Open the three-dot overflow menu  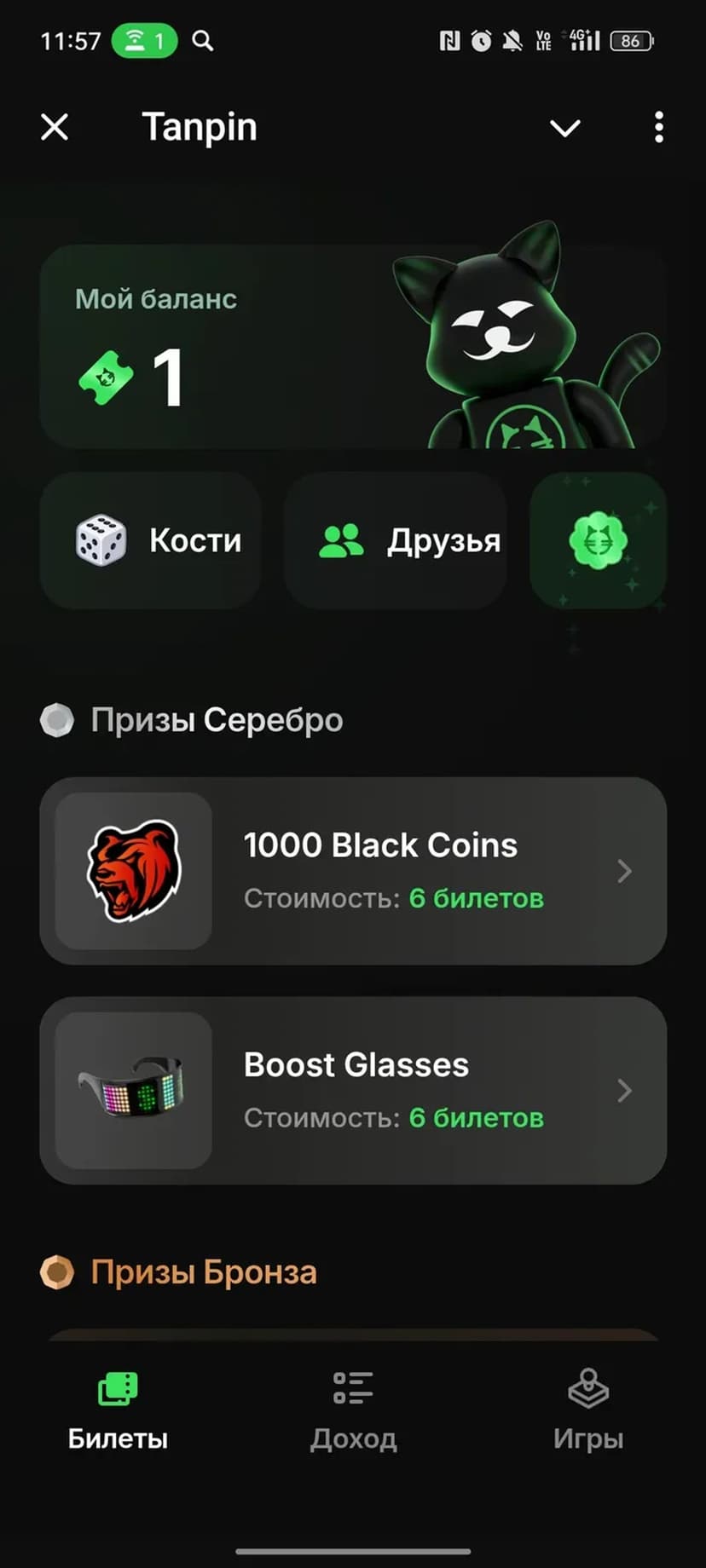(x=658, y=128)
